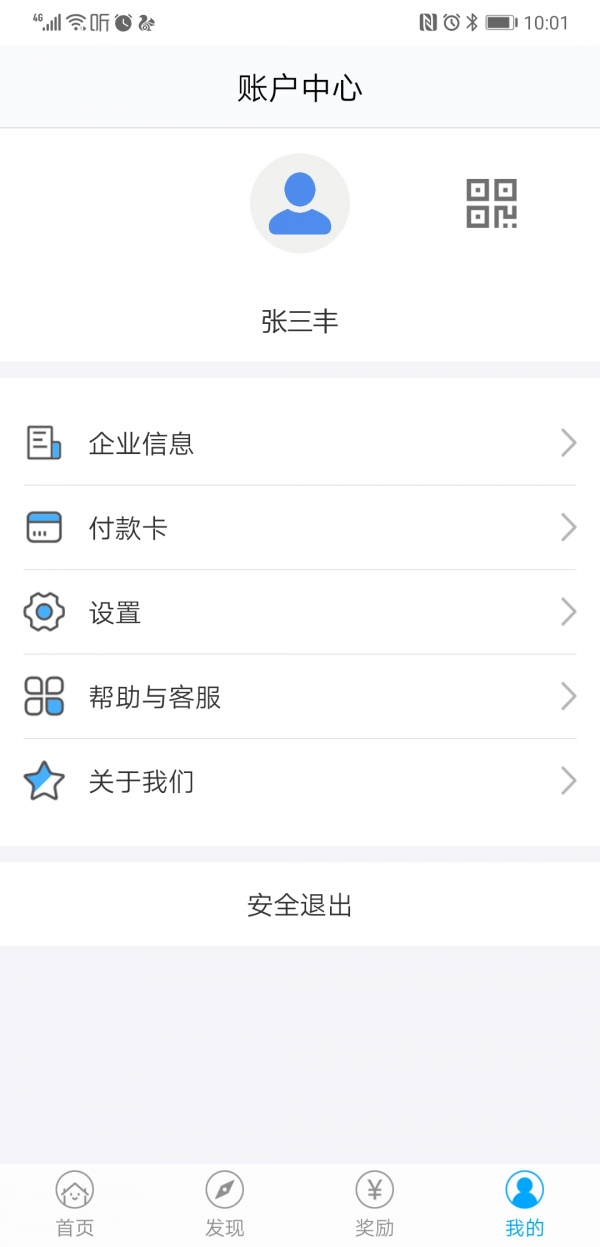Open 企业信息 row

click(300, 443)
